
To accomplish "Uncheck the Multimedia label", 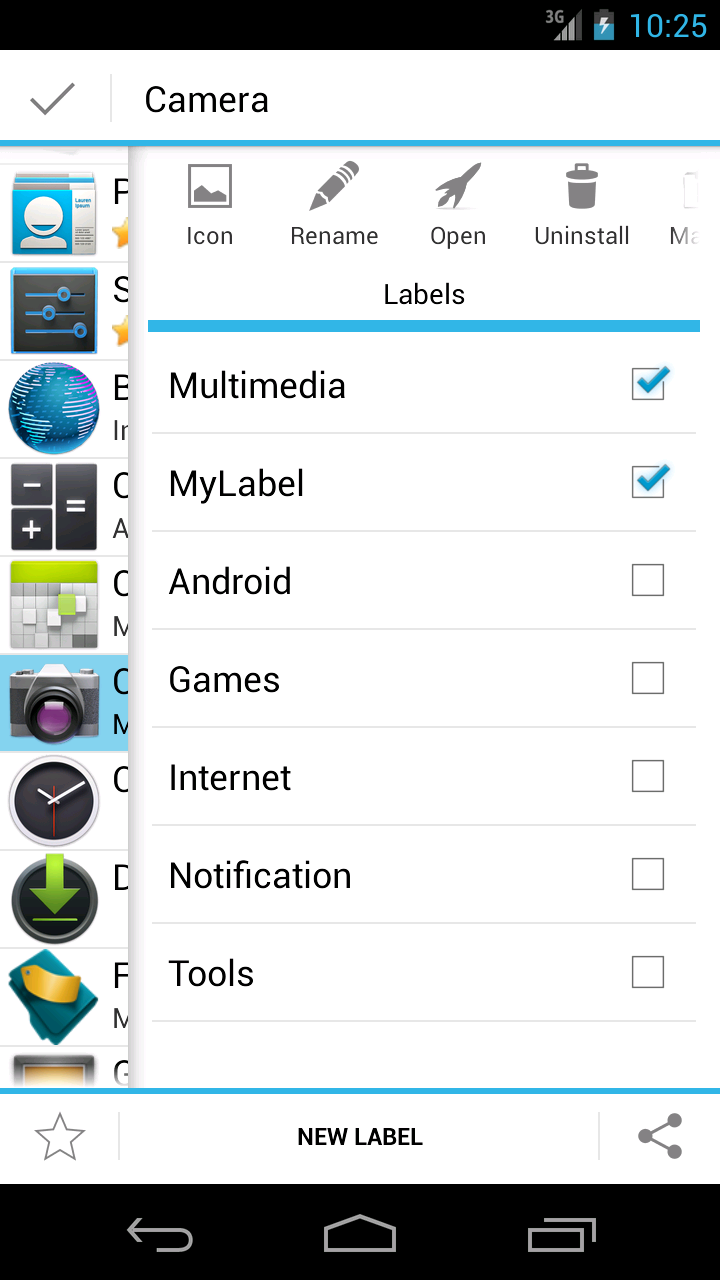I will pyautogui.click(x=648, y=383).
